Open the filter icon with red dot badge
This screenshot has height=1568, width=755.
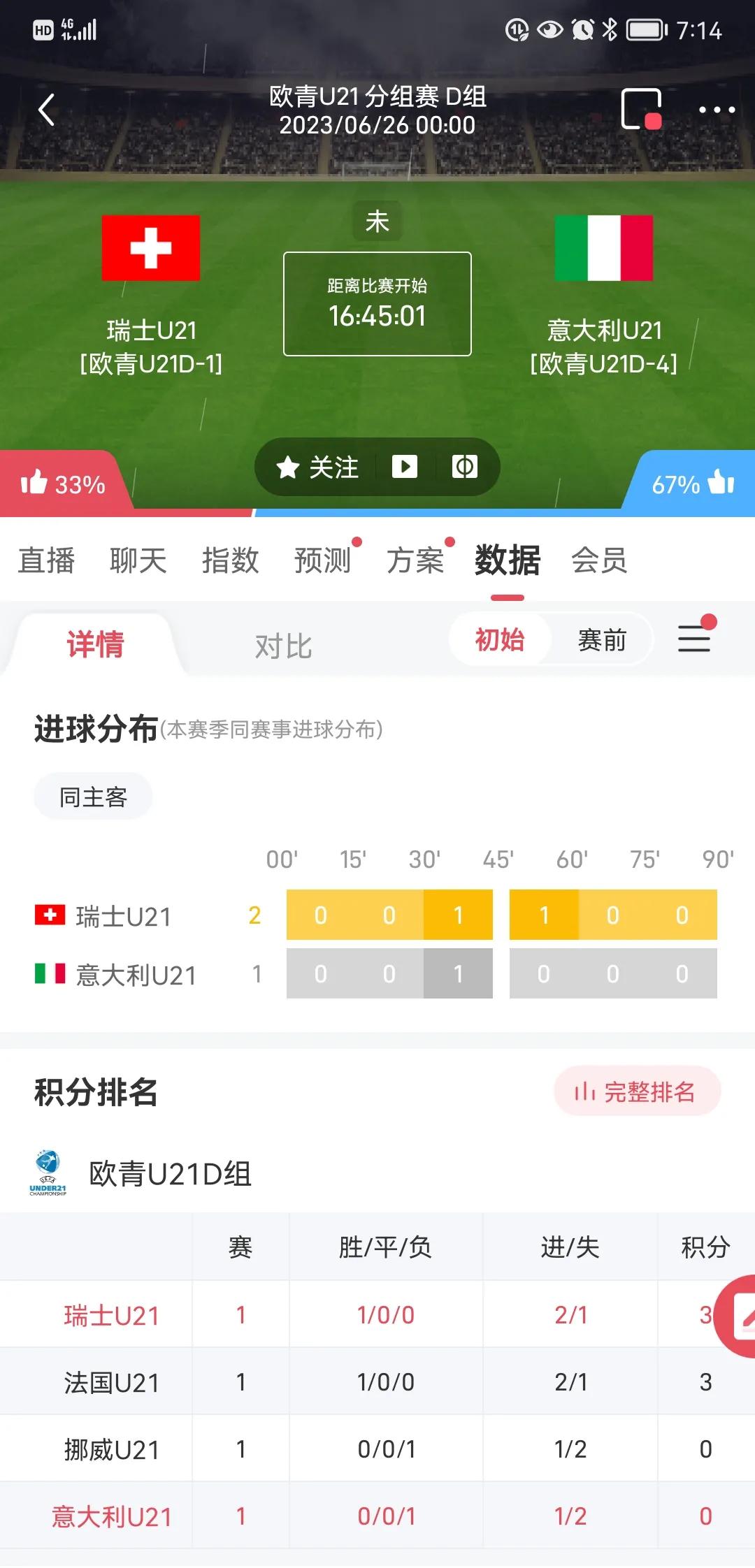click(694, 638)
